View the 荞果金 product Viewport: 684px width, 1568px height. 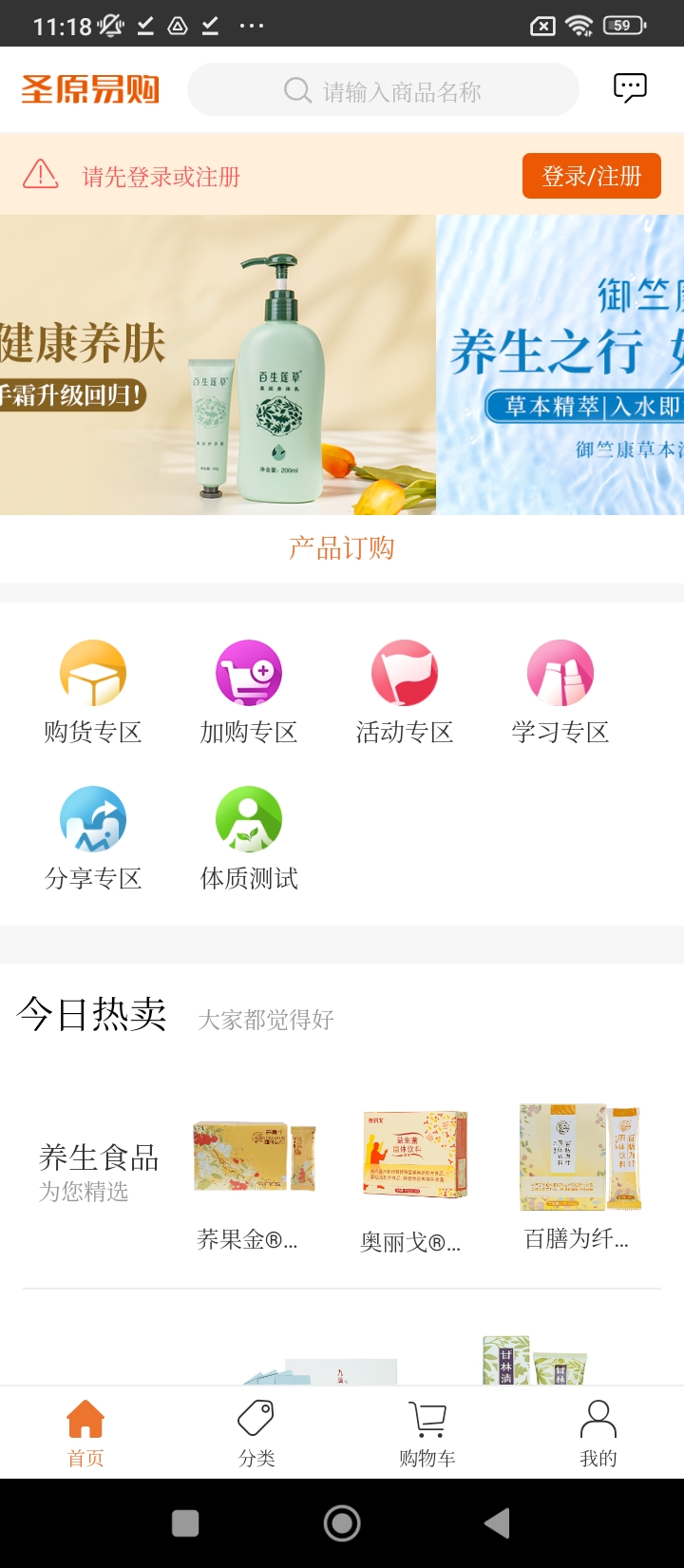coord(253,1178)
